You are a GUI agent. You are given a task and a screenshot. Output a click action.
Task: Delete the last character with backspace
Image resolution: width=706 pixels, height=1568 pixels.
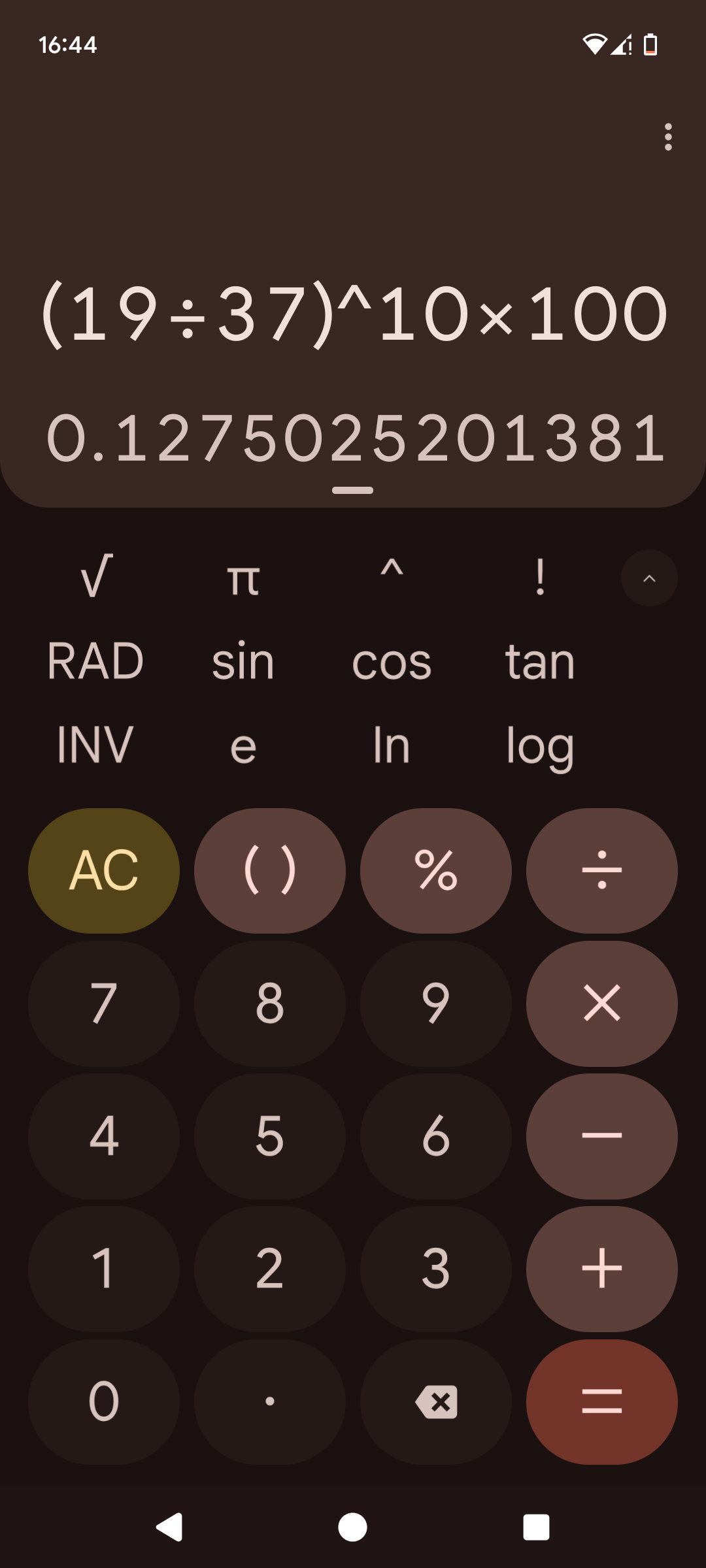pos(436,1401)
